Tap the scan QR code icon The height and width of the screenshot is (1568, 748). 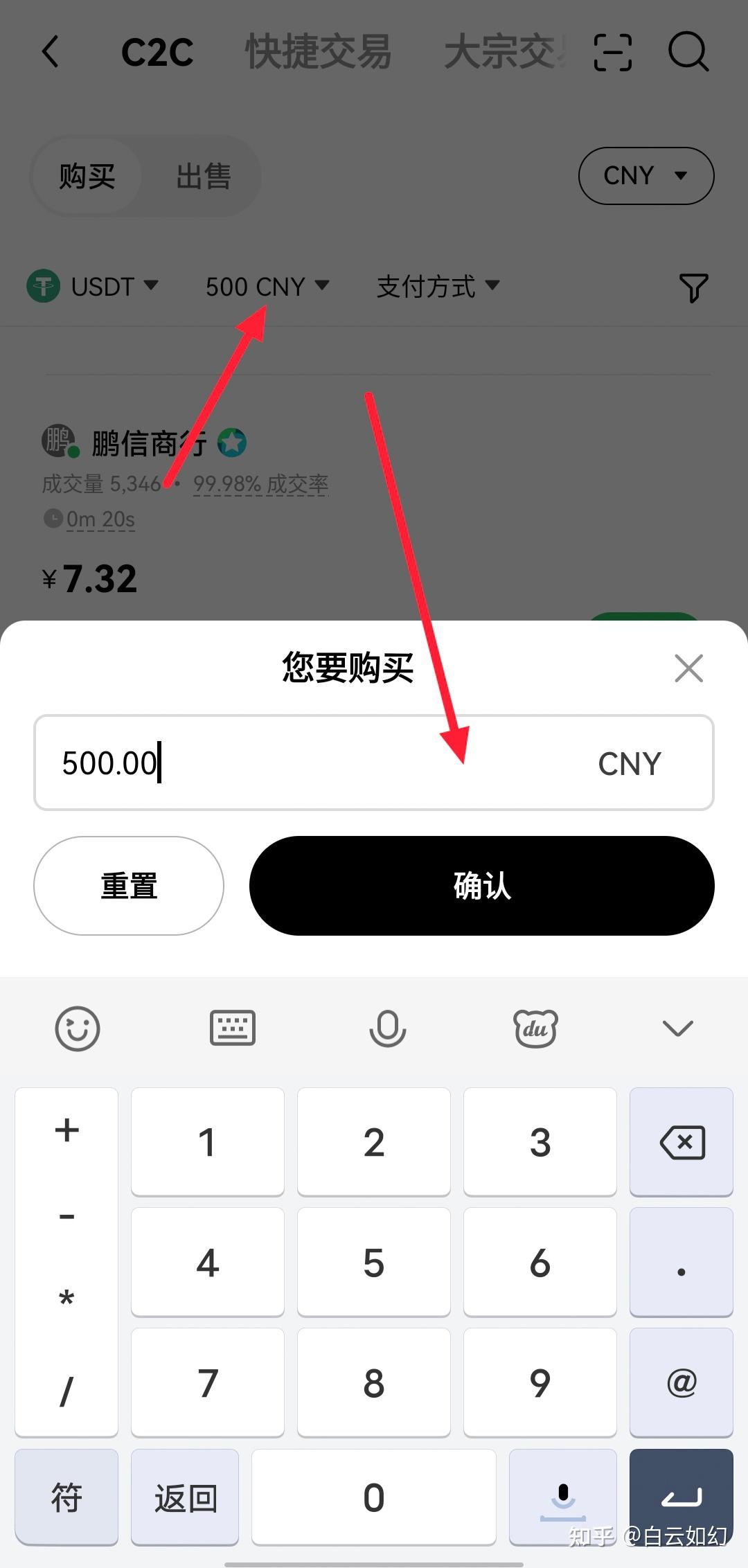[x=612, y=52]
